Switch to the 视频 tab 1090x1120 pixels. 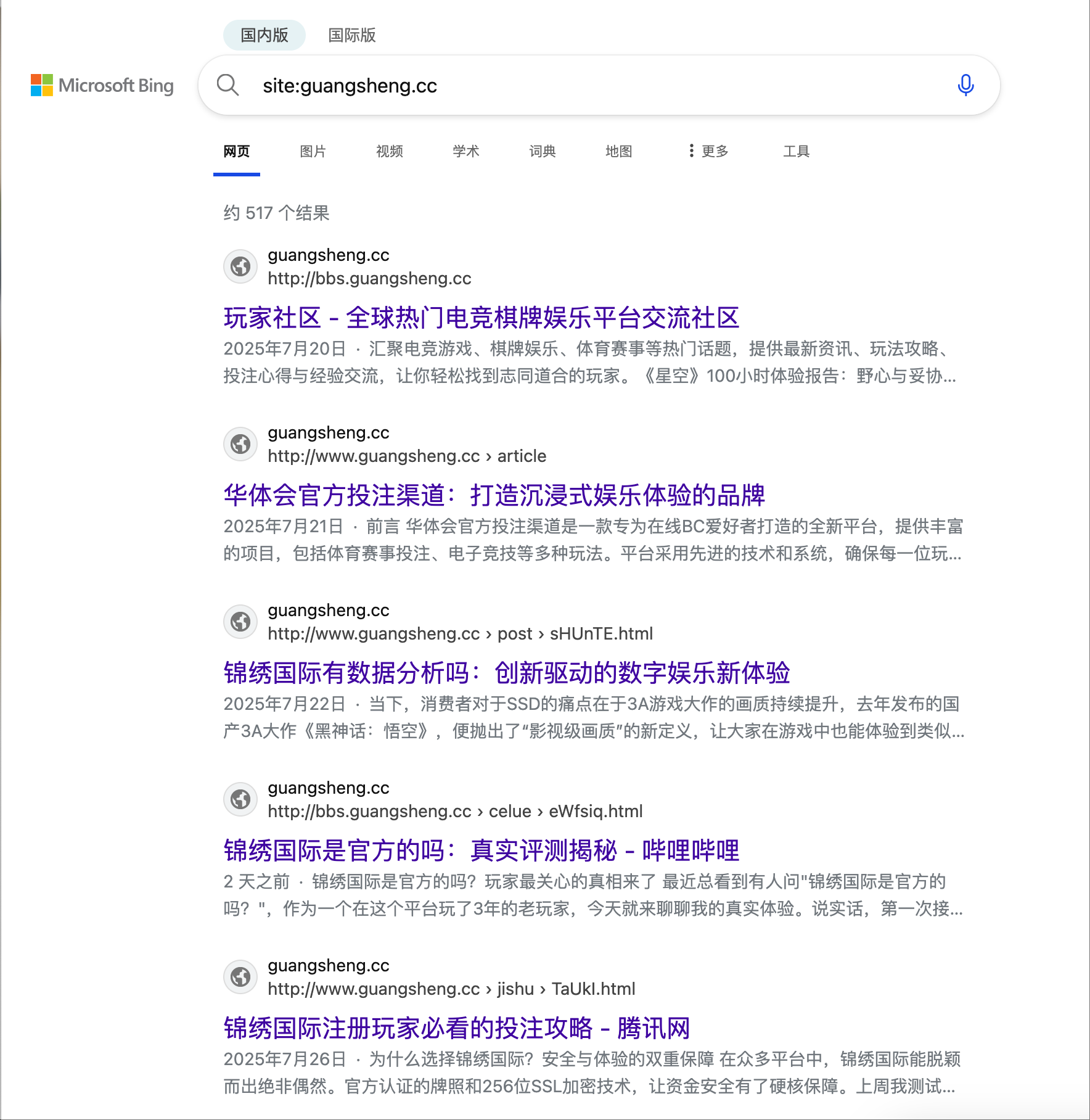click(x=389, y=151)
